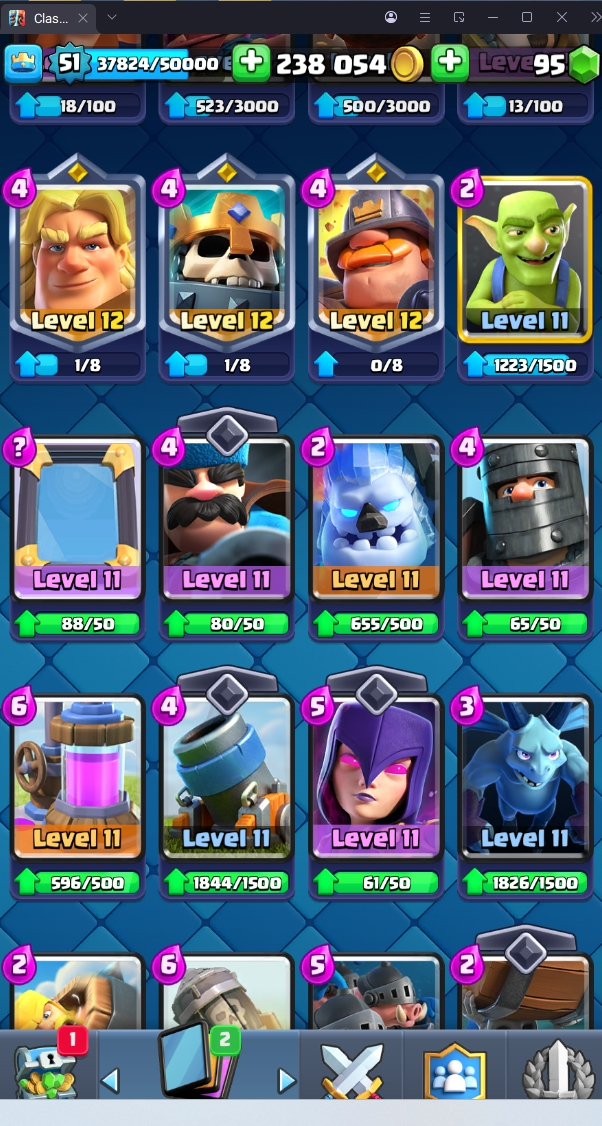Image resolution: width=602 pixels, height=1126 pixels.
Task: Open the Clan social tab
Action: coord(453,1070)
